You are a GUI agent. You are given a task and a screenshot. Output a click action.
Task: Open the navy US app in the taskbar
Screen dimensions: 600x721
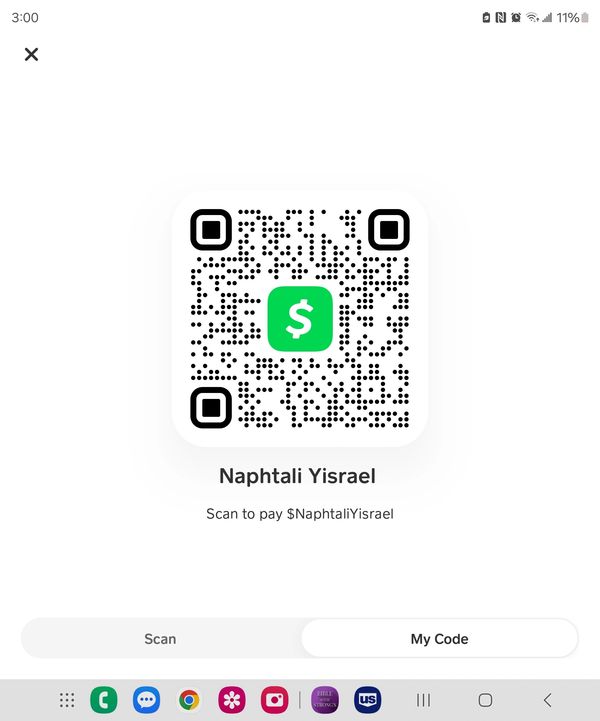click(367, 700)
